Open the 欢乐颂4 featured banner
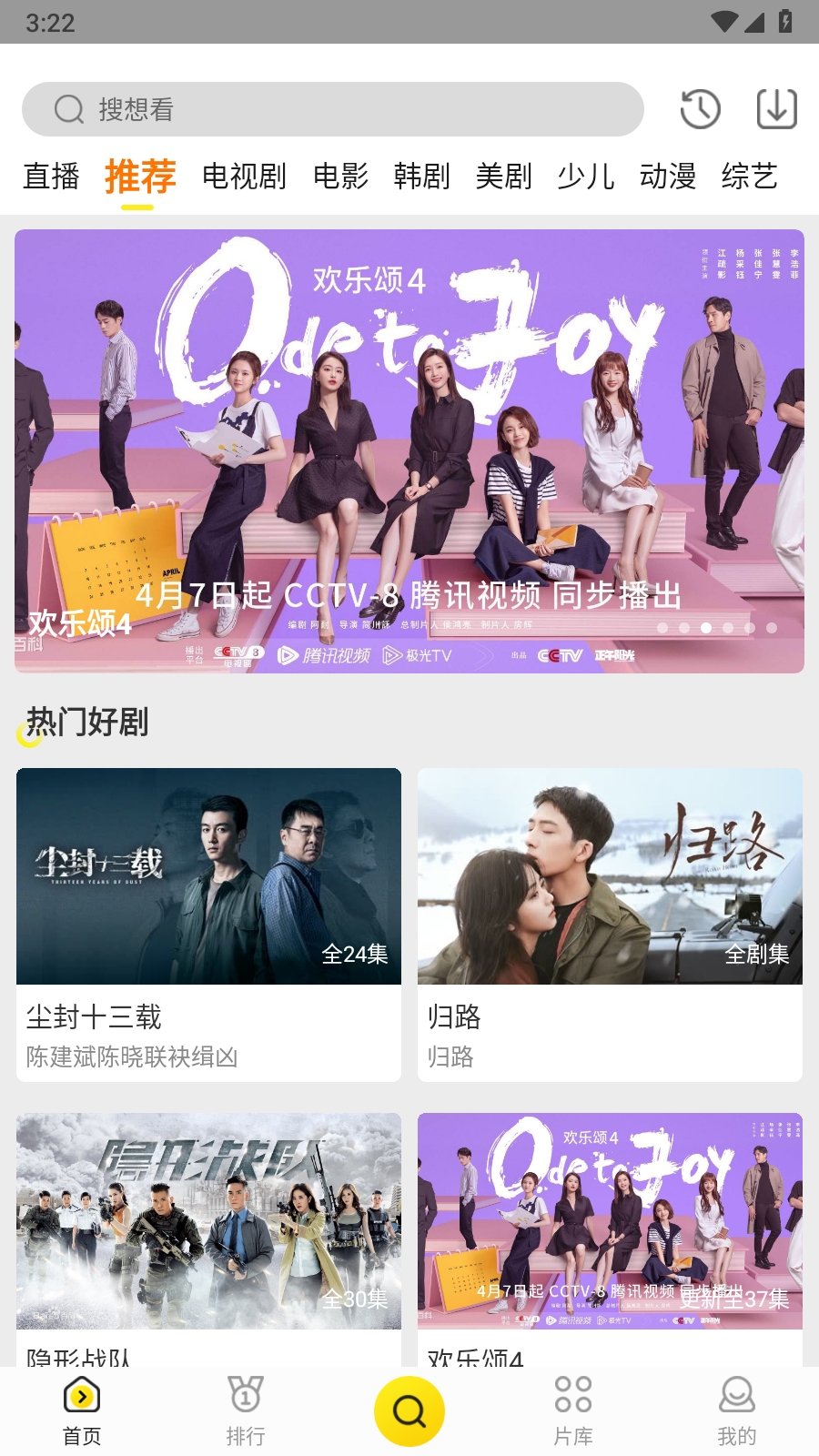 click(409, 450)
